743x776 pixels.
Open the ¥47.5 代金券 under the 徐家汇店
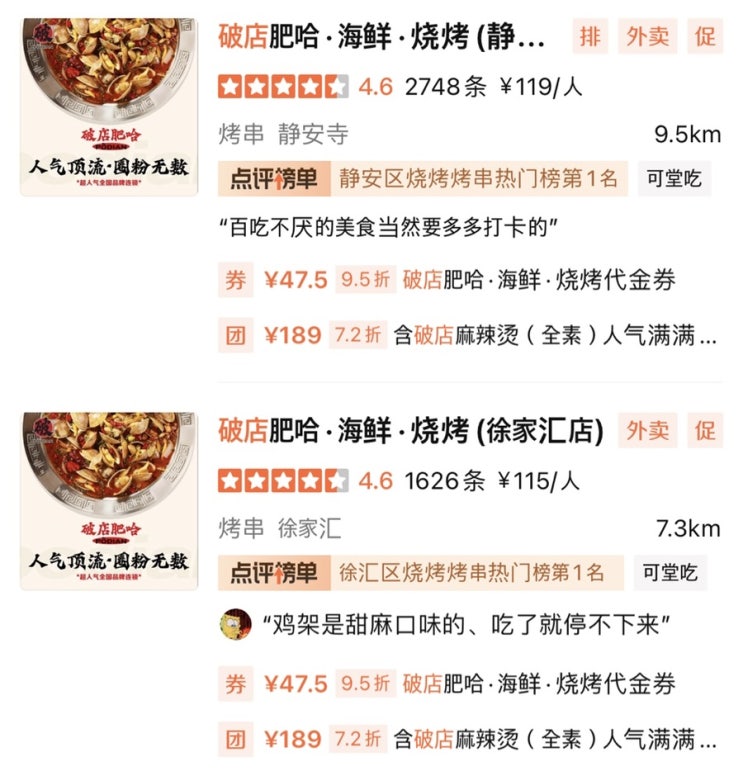[x=470, y=684]
